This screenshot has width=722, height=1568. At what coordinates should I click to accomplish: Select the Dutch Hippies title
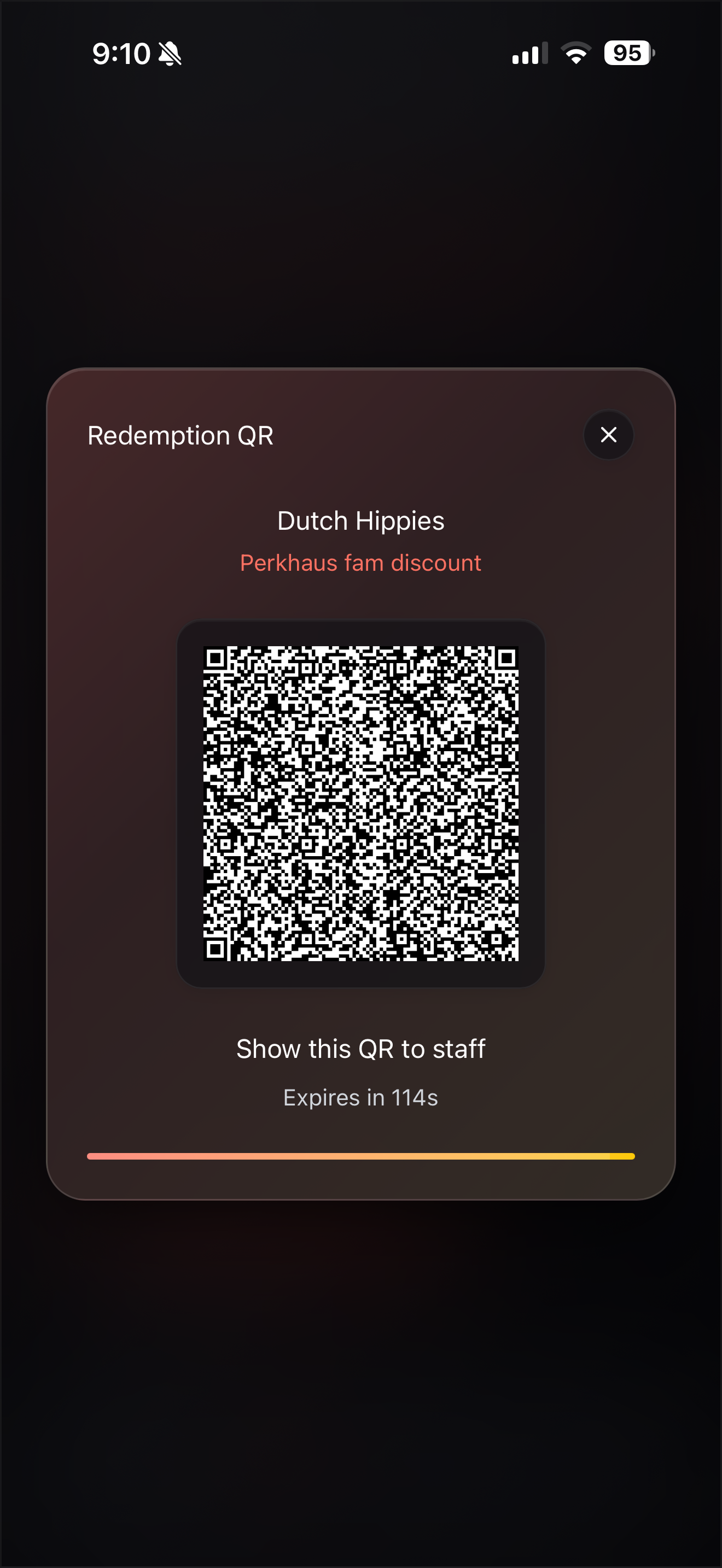pyautogui.click(x=361, y=520)
